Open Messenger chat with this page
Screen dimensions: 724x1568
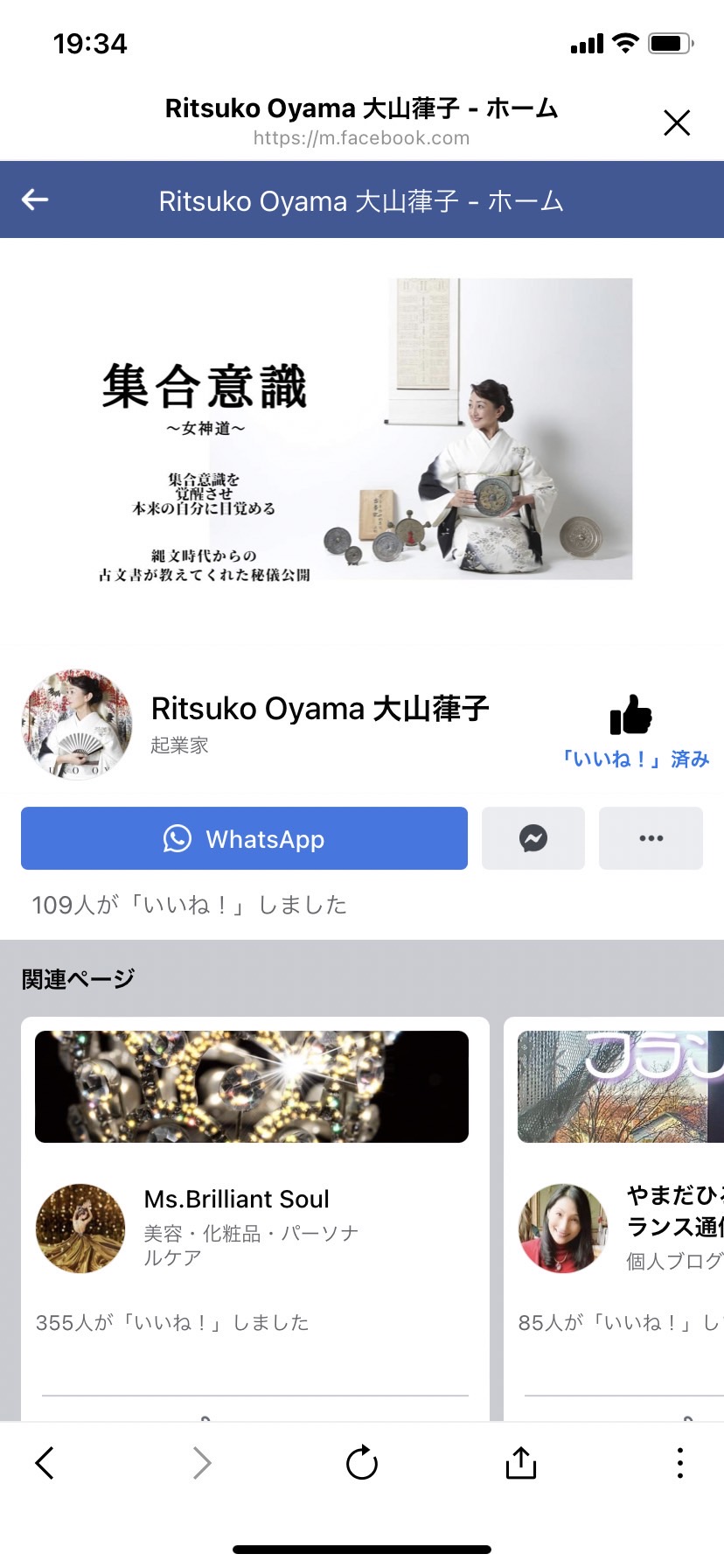pos(533,838)
